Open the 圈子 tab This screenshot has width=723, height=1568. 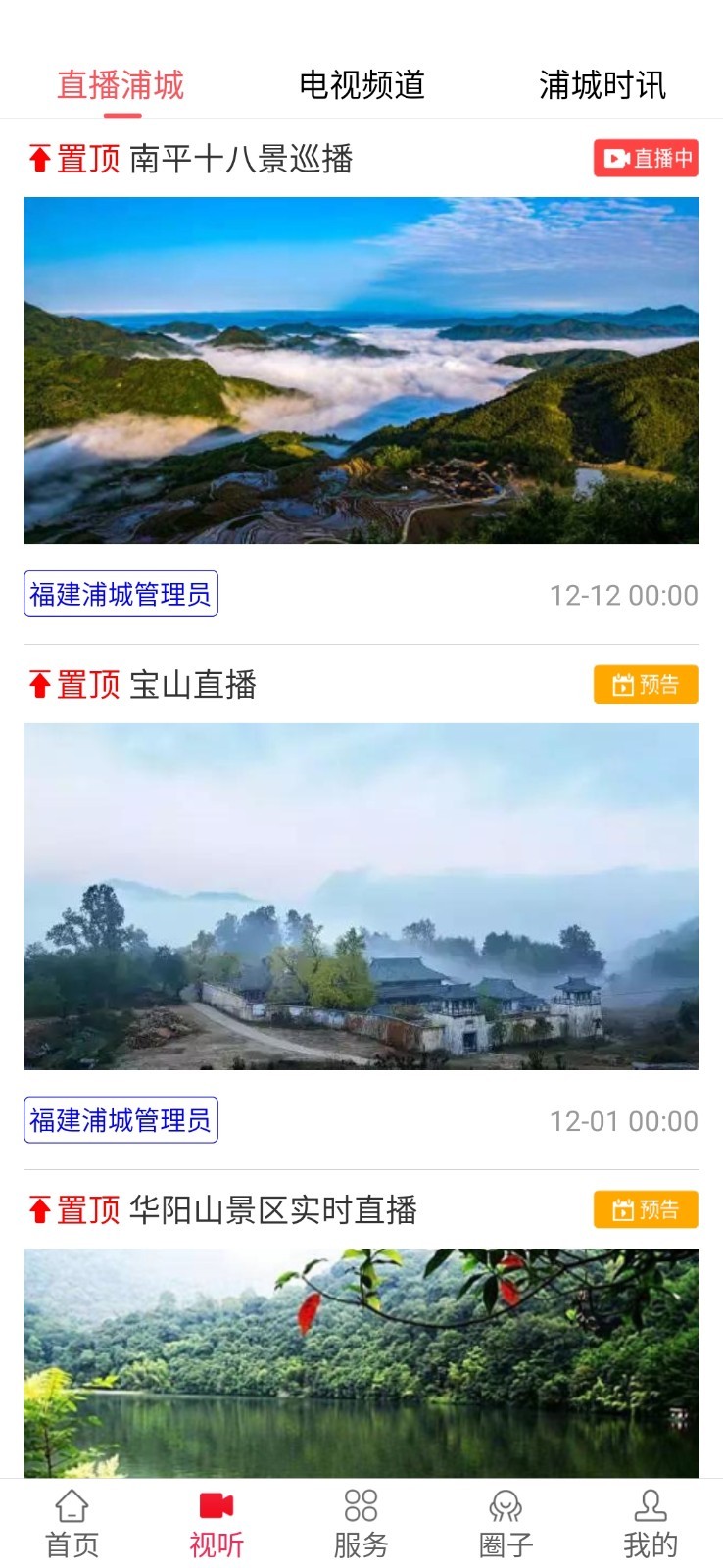coord(506,1525)
